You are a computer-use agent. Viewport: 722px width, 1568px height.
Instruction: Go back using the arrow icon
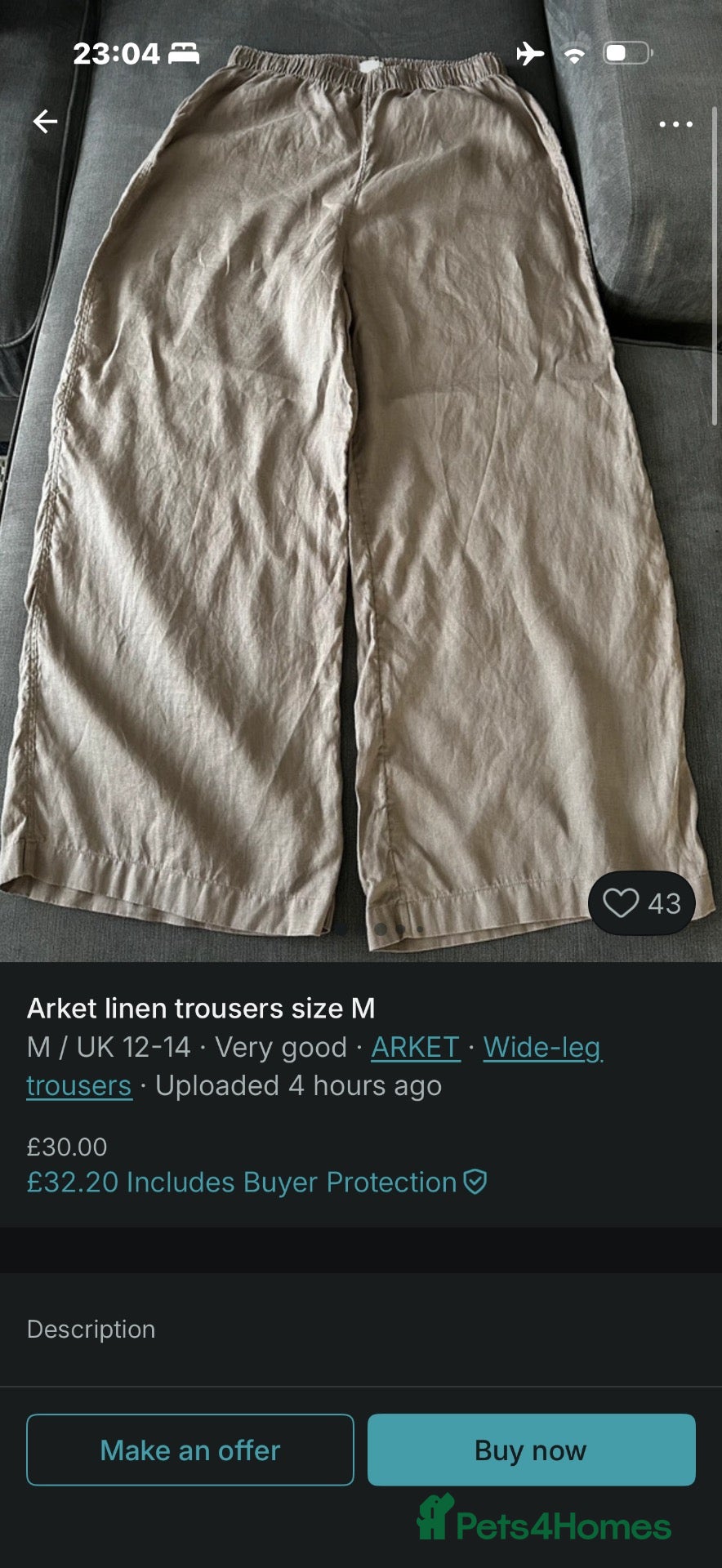[x=45, y=122]
